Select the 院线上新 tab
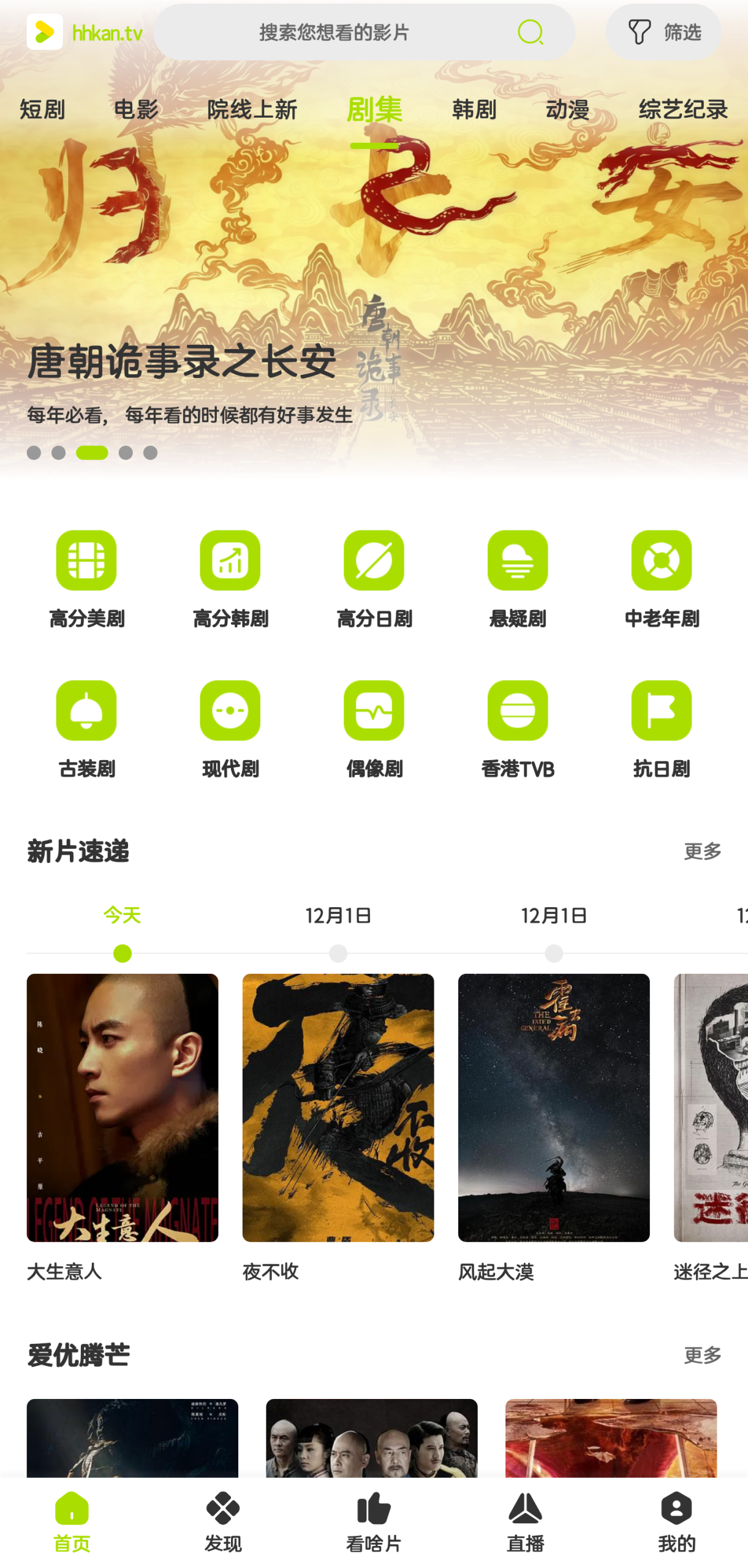The height and width of the screenshot is (1568, 748). (252, 110)
